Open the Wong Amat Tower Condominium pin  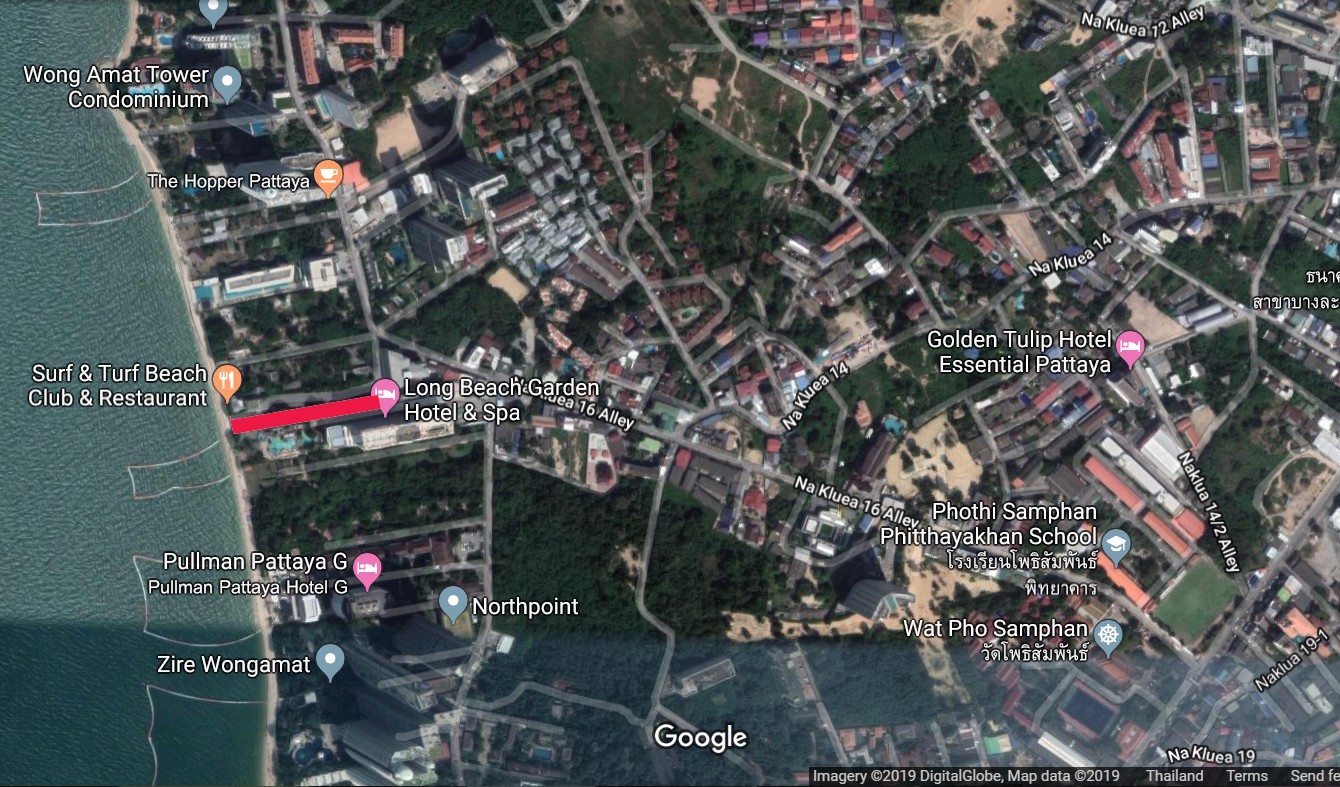[228, 83]
